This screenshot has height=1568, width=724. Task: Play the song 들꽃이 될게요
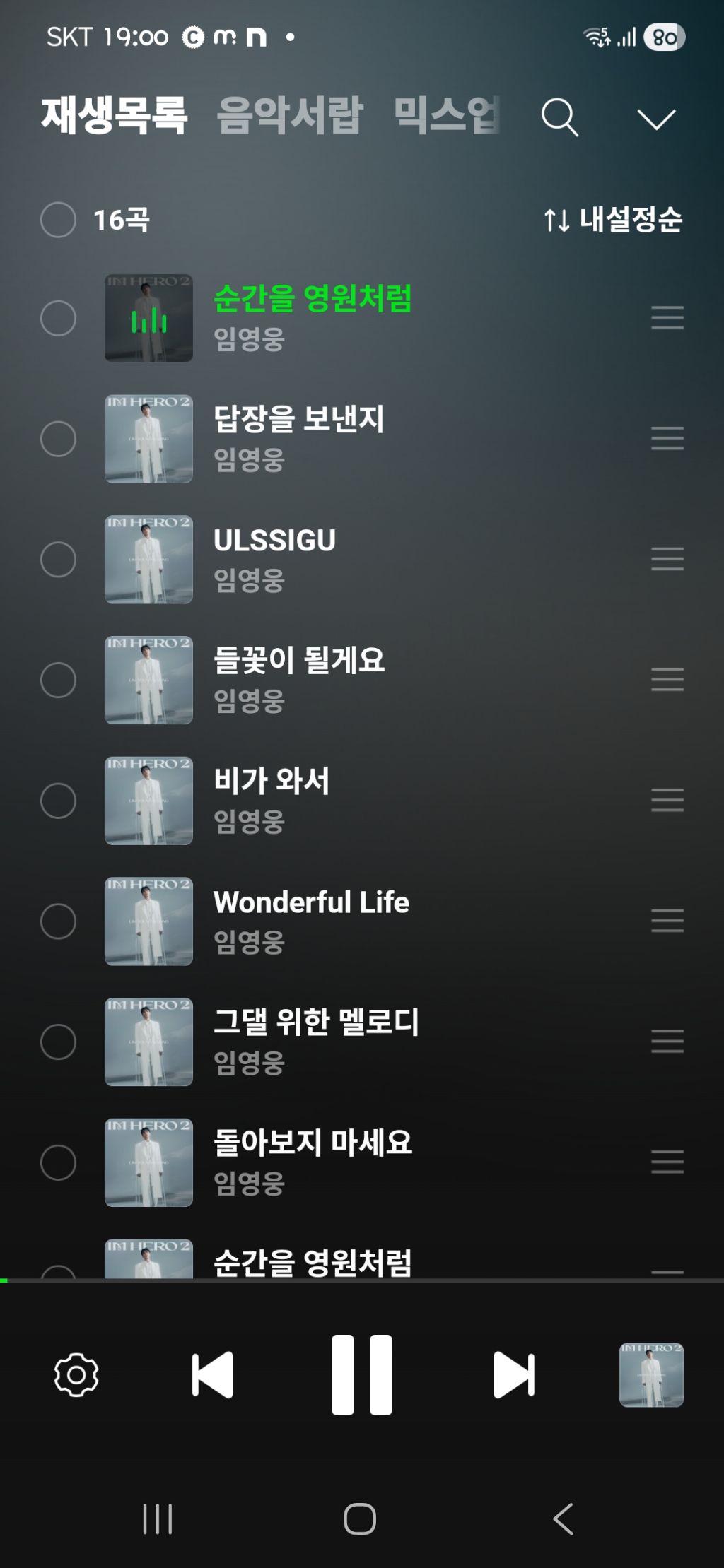click(x=299, y=660)
